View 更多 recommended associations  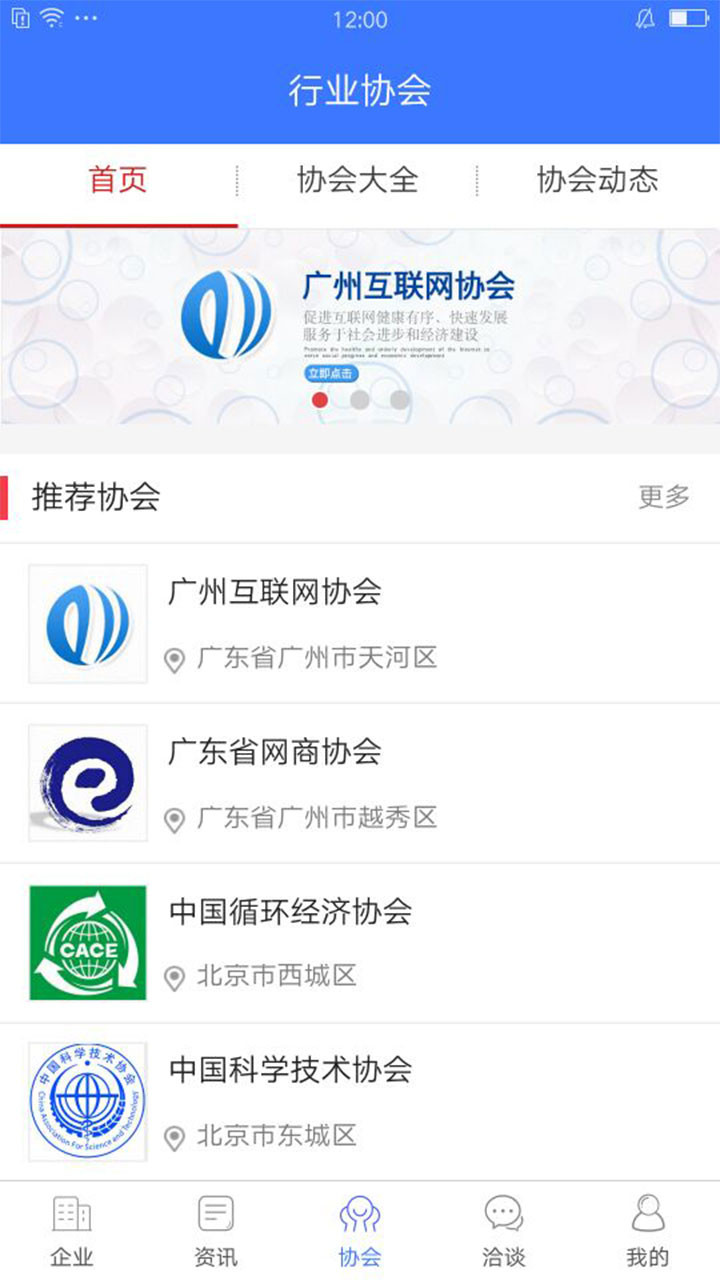point(664,497)
